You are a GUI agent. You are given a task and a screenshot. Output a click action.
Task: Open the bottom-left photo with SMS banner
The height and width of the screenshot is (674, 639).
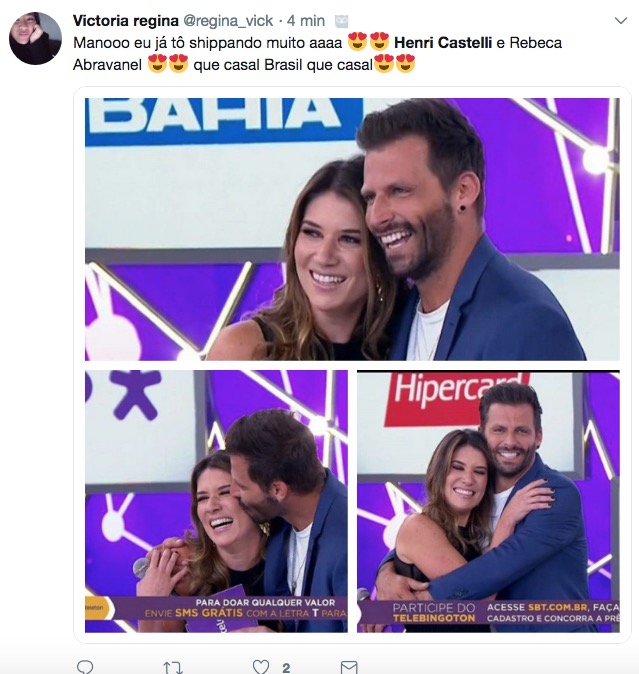(x=216, y=501)
